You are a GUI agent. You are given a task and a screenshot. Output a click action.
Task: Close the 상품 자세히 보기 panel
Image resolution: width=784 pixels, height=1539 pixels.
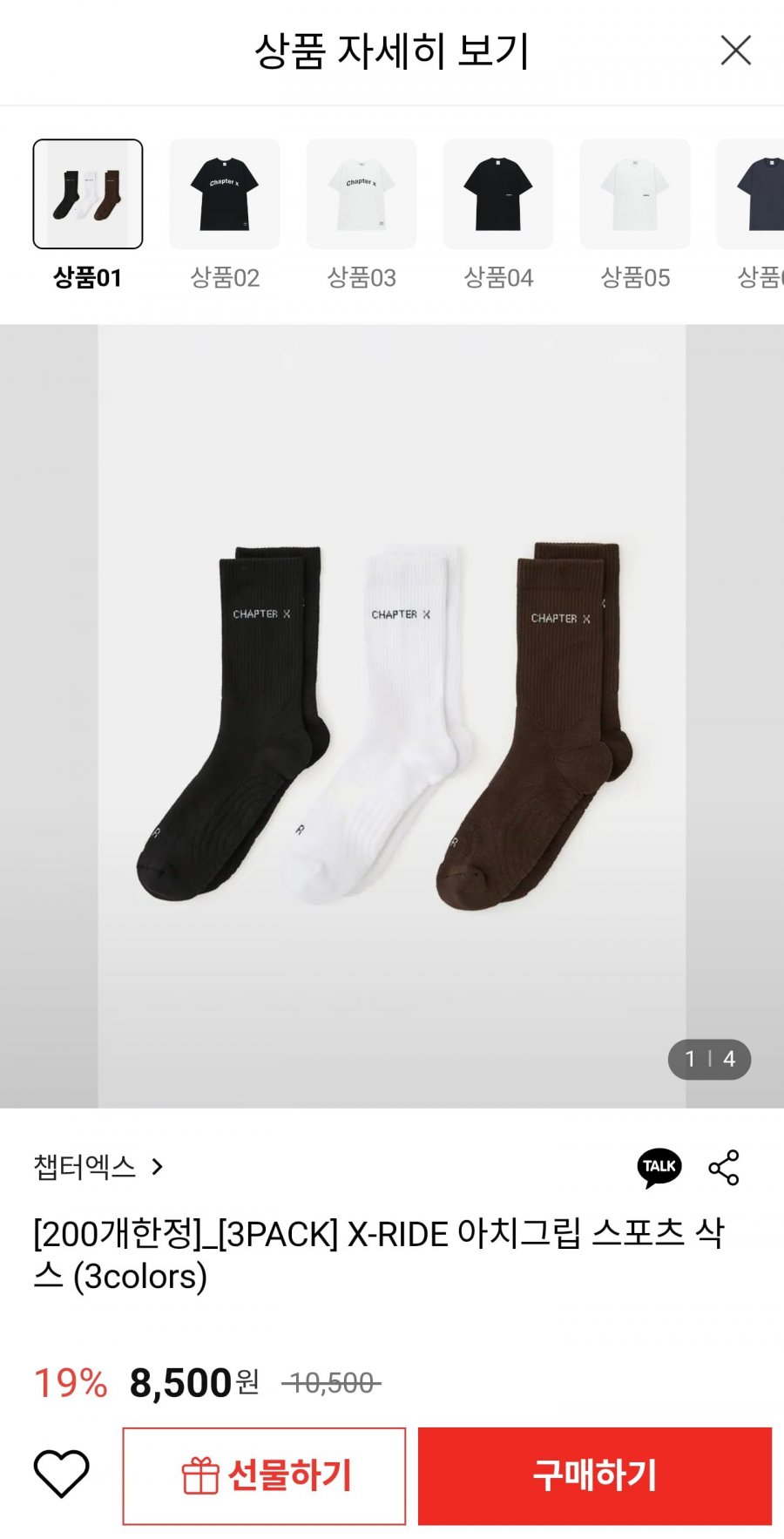pos(735,51)
